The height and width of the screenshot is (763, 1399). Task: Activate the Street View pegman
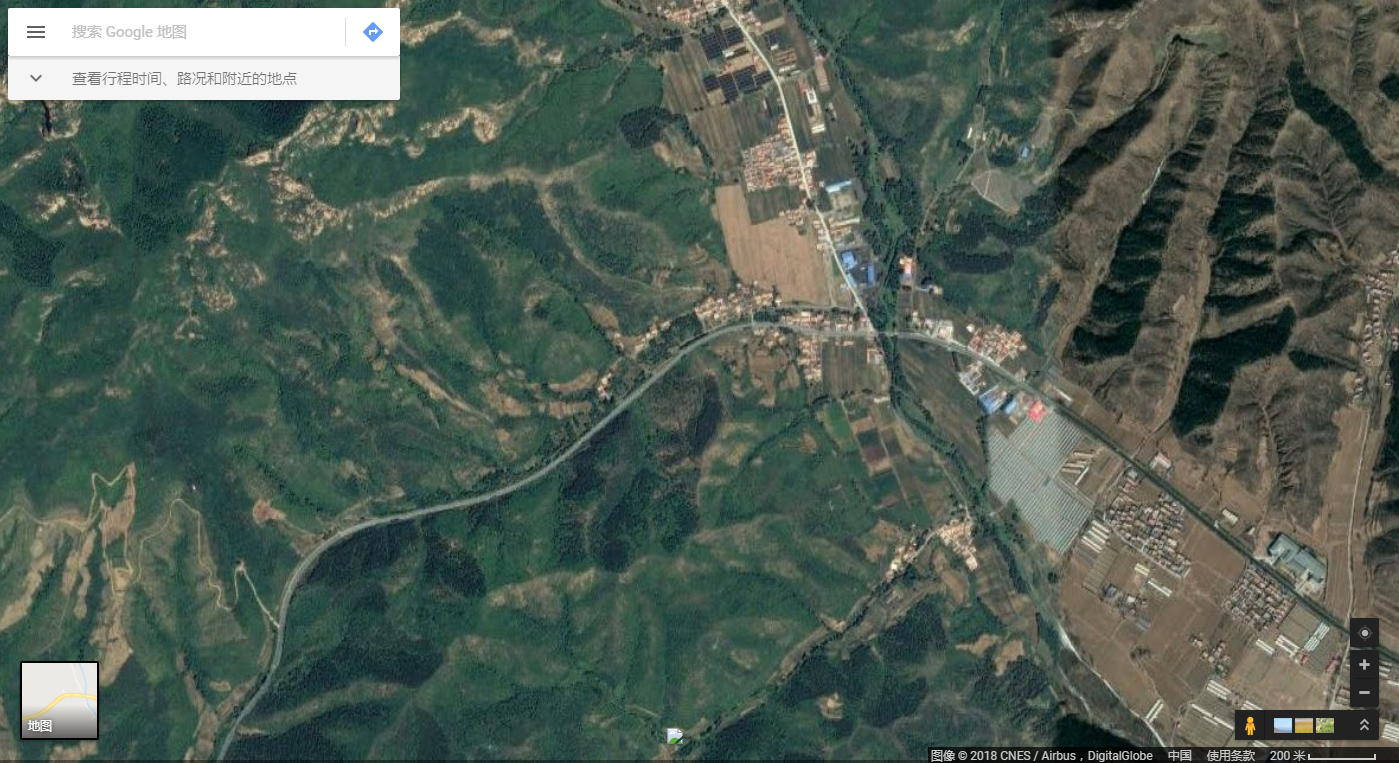tap(1250, 725)
